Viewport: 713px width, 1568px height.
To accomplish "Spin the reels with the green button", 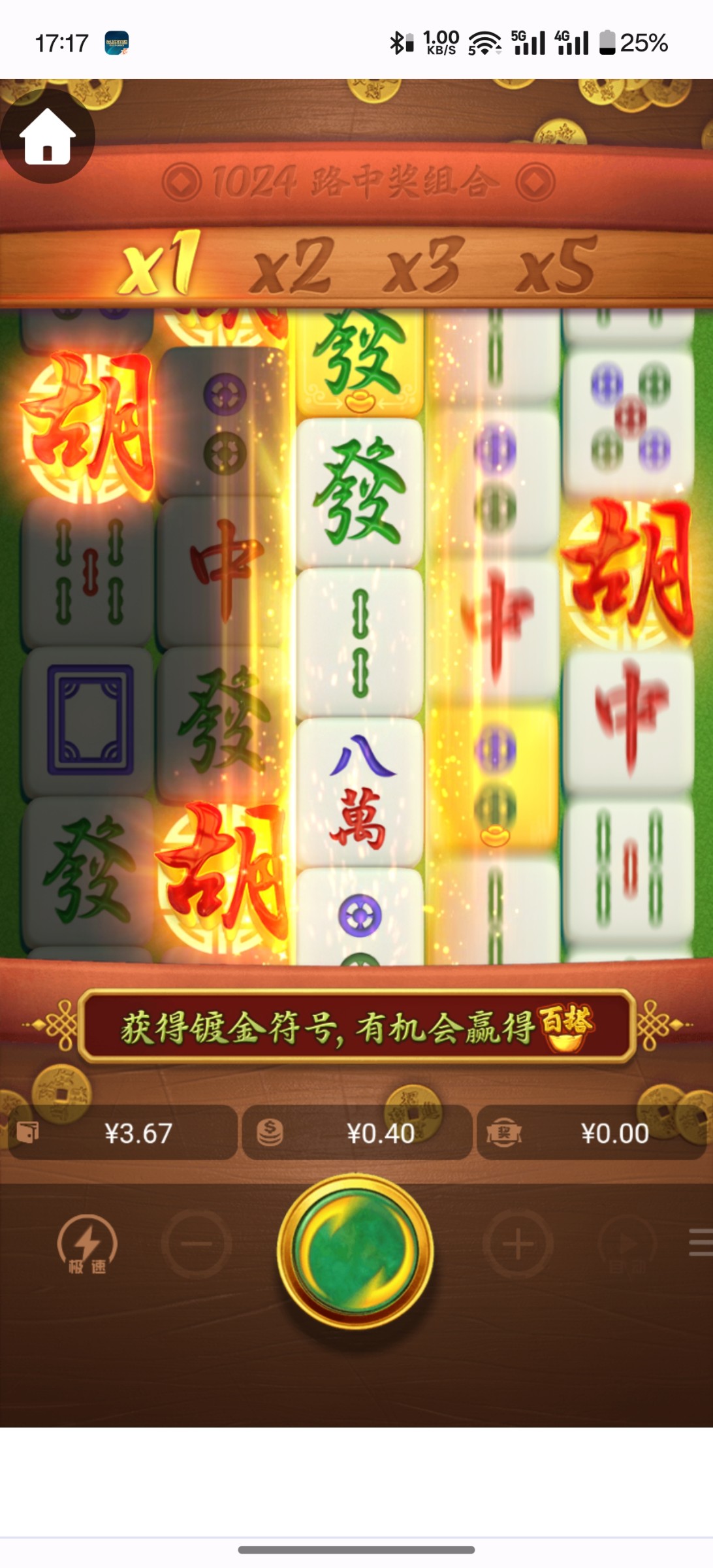I will (356, 1249).
